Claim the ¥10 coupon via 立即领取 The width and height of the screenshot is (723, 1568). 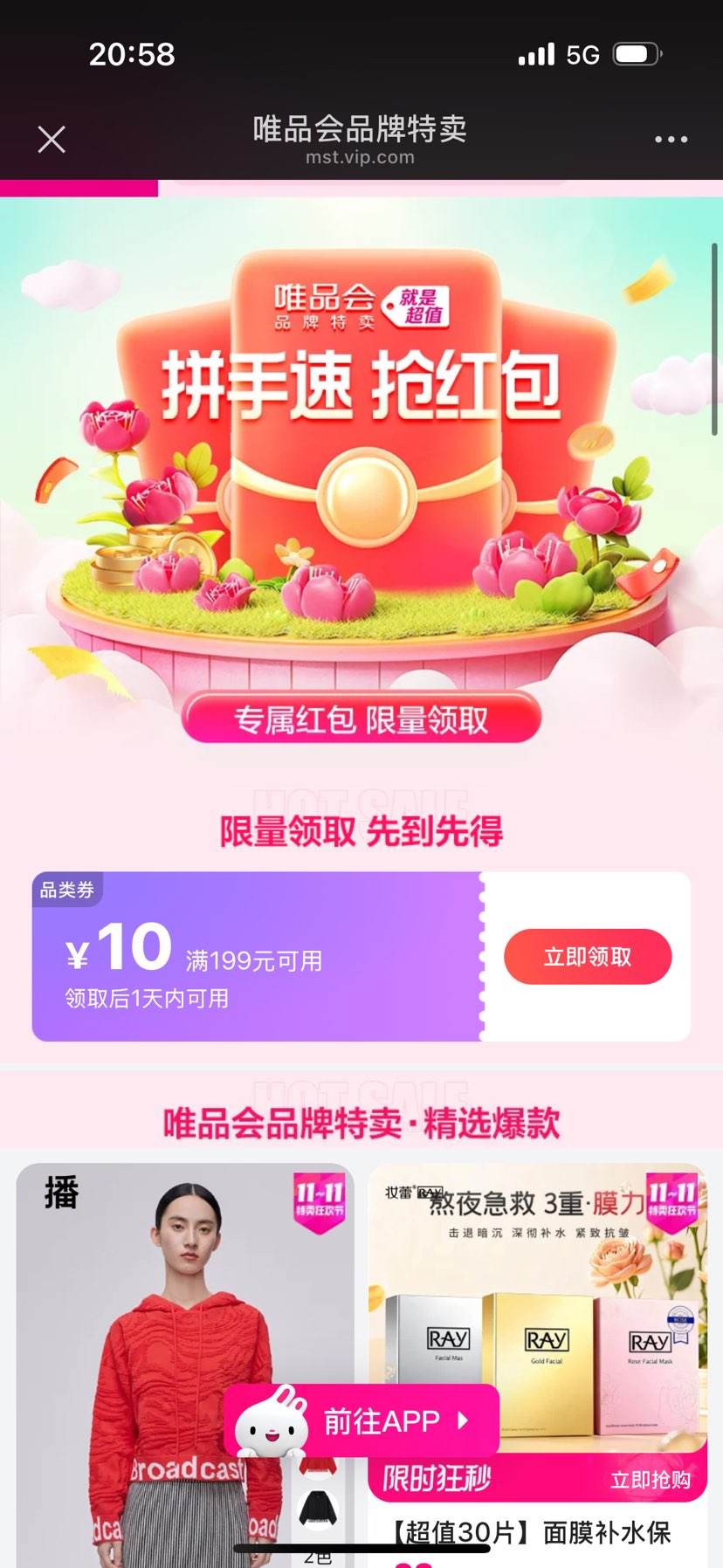point(588,956)
